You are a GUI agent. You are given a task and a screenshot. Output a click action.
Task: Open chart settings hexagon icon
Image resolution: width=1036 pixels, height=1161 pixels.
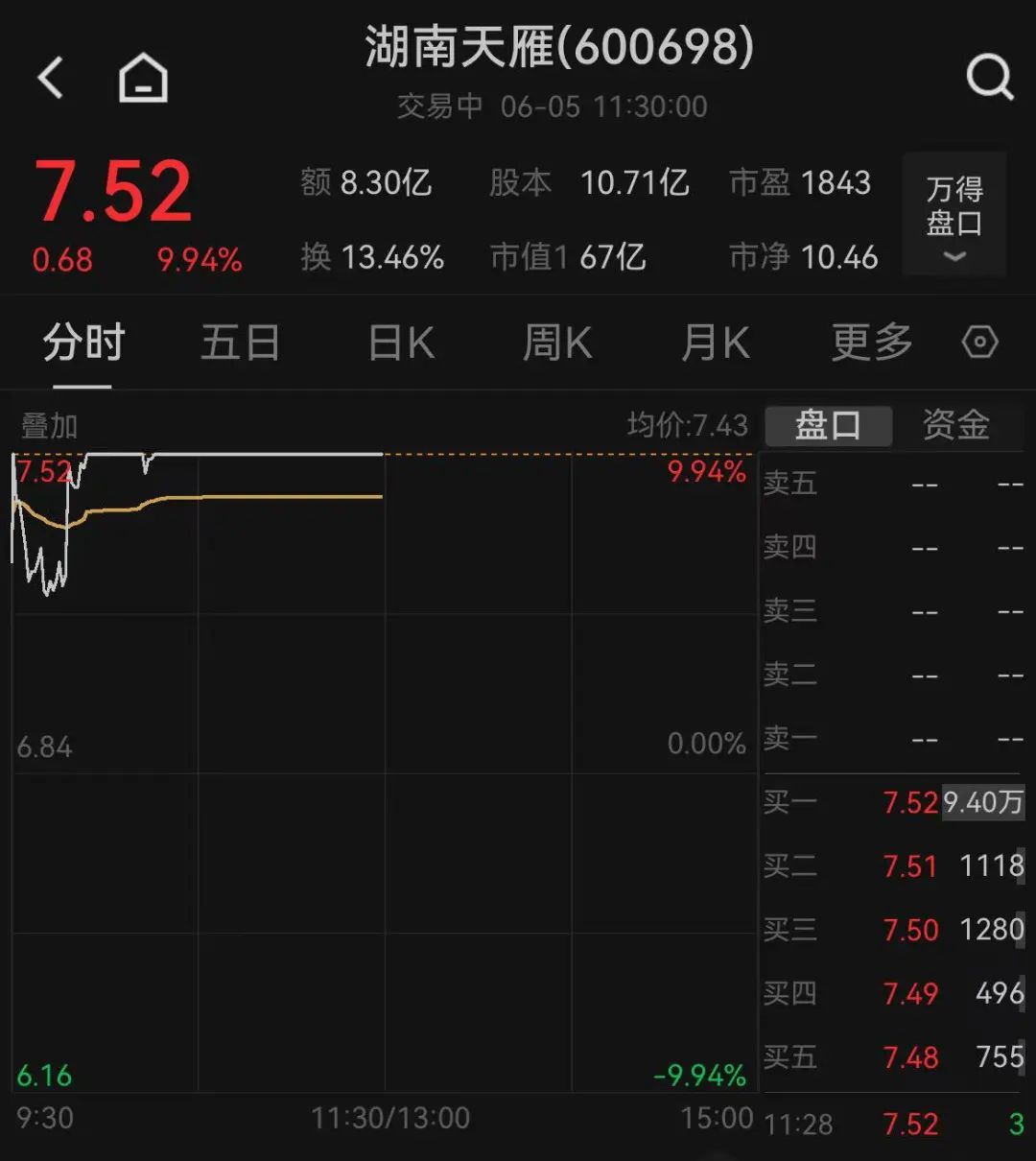979,343
